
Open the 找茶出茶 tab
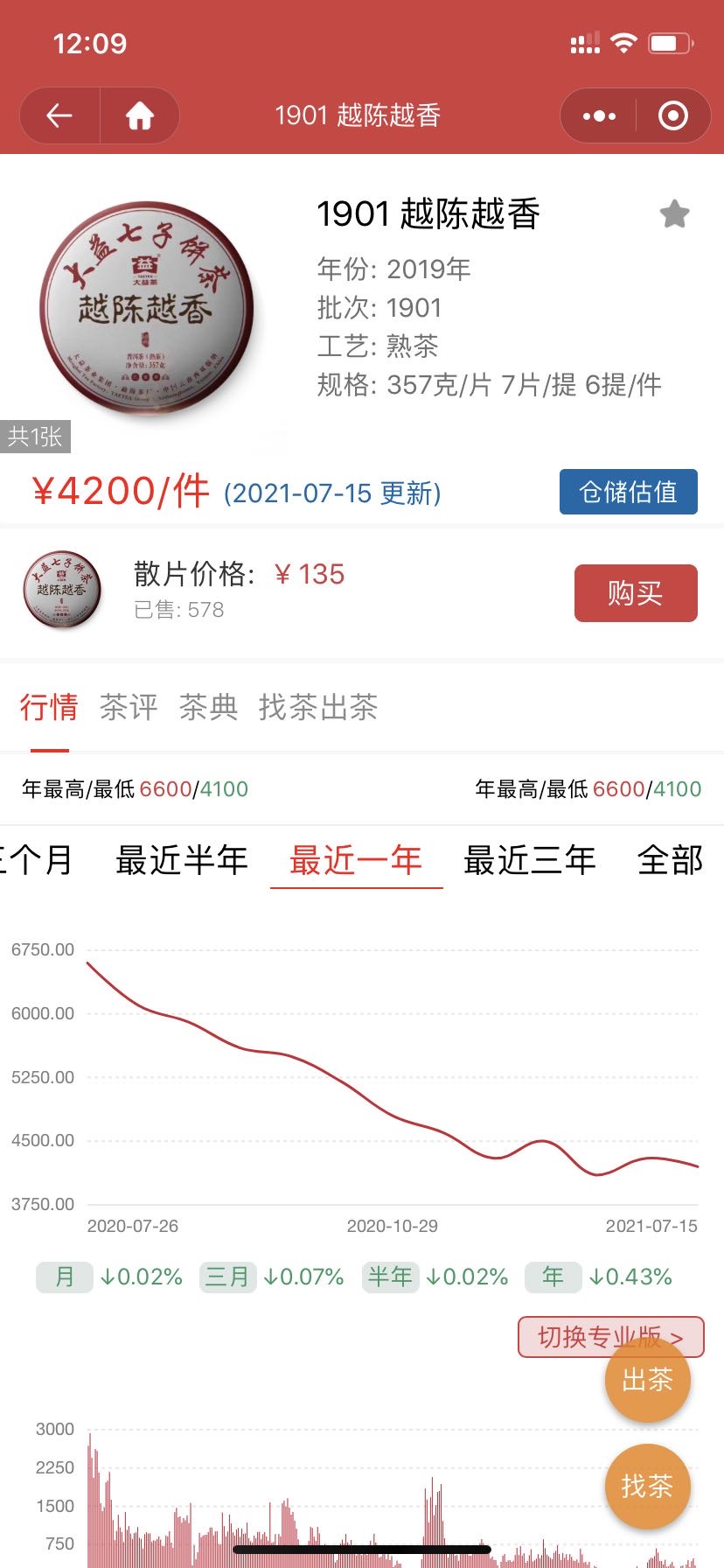click(318, 707)
